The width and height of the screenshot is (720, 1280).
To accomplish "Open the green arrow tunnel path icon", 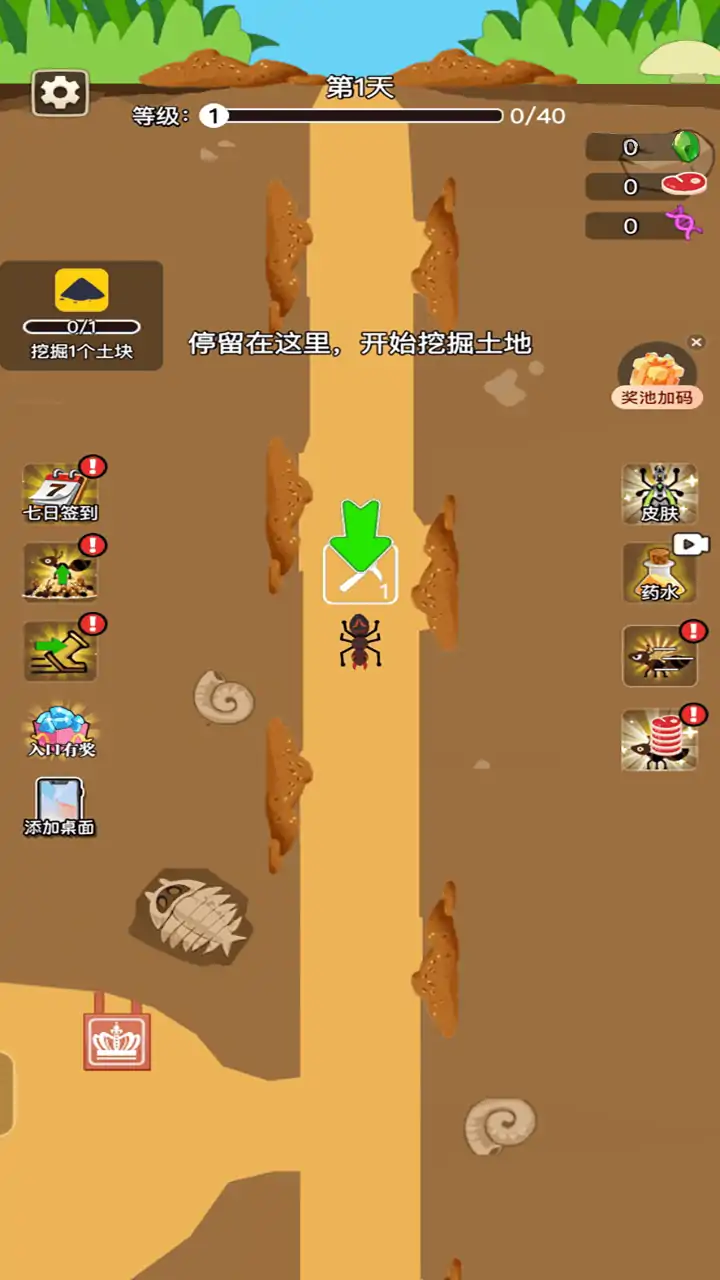I will click(60, 651).
